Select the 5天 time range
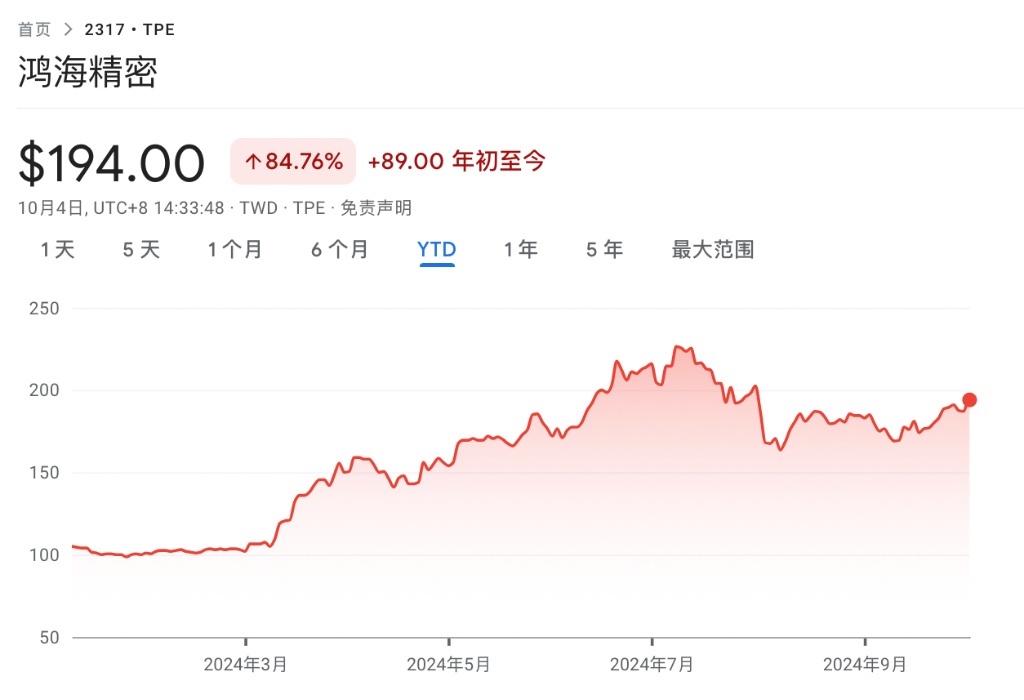 click(x=141, y=250)
